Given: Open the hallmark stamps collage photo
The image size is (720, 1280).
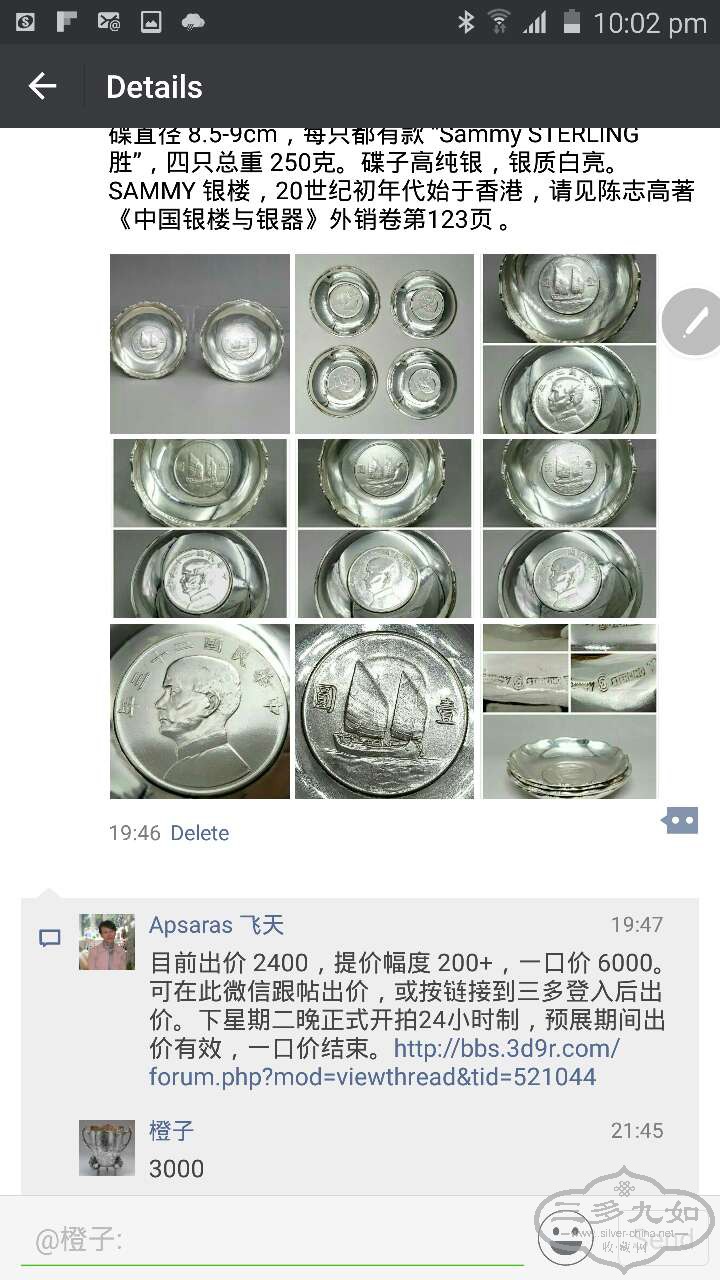Looking at the screenshot, I should 570,711.
